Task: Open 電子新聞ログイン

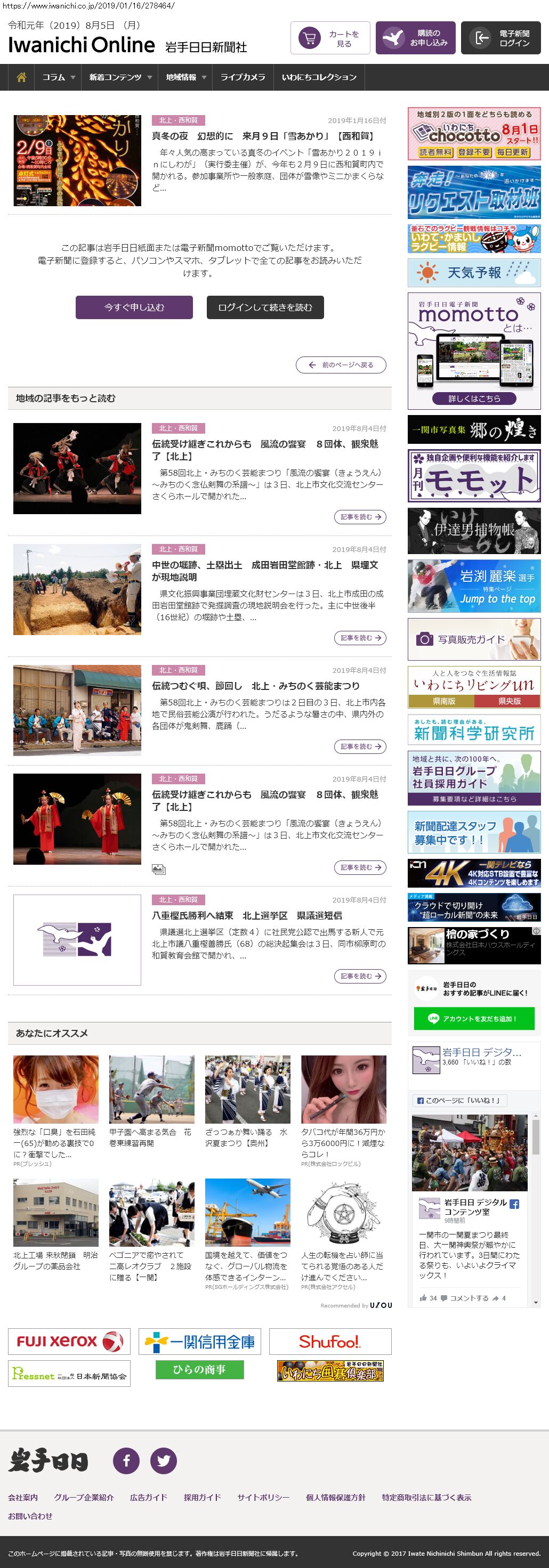Action: click(x=500, y=38)
